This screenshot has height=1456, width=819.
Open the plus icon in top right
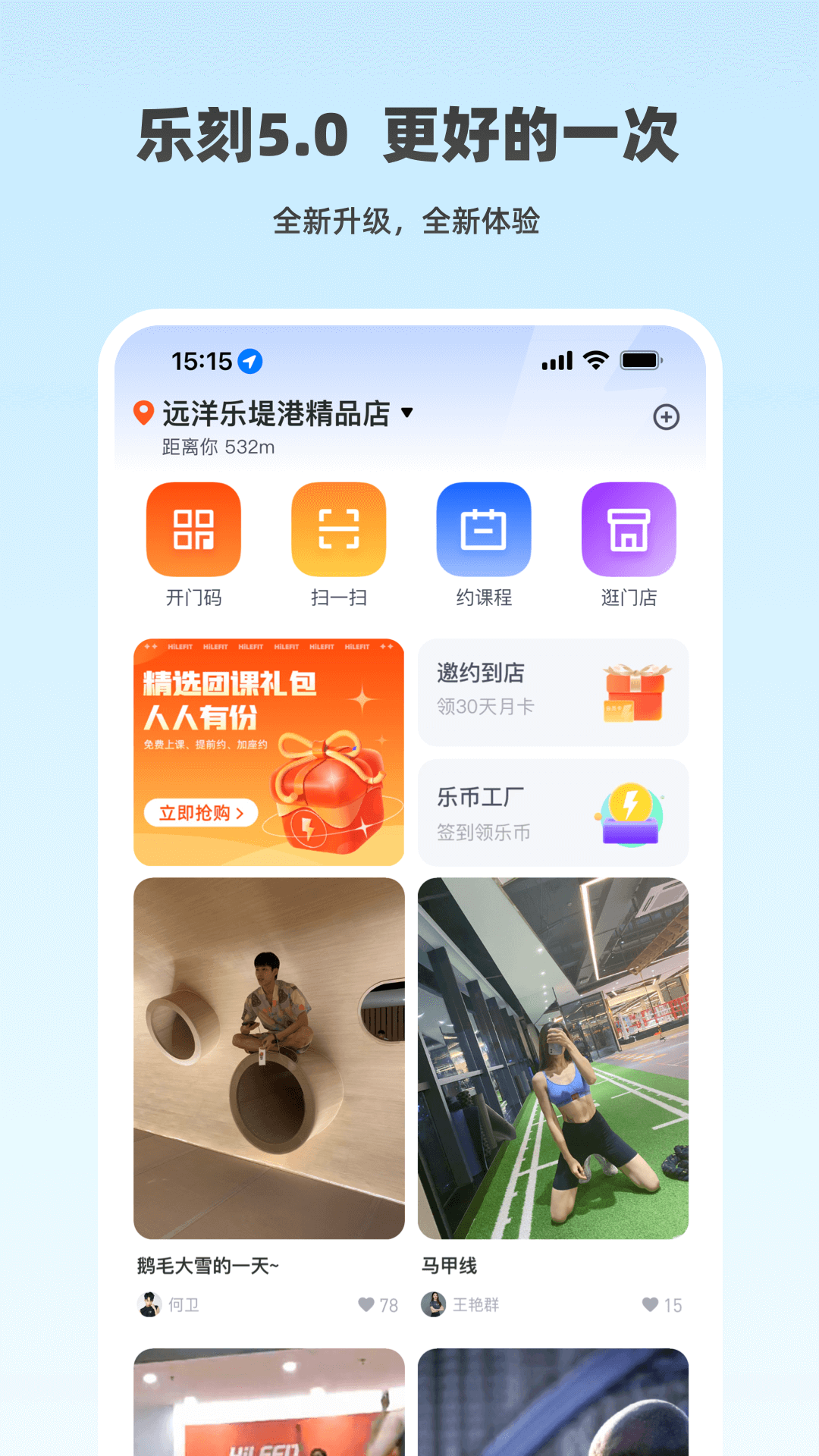tap(667, 417)
